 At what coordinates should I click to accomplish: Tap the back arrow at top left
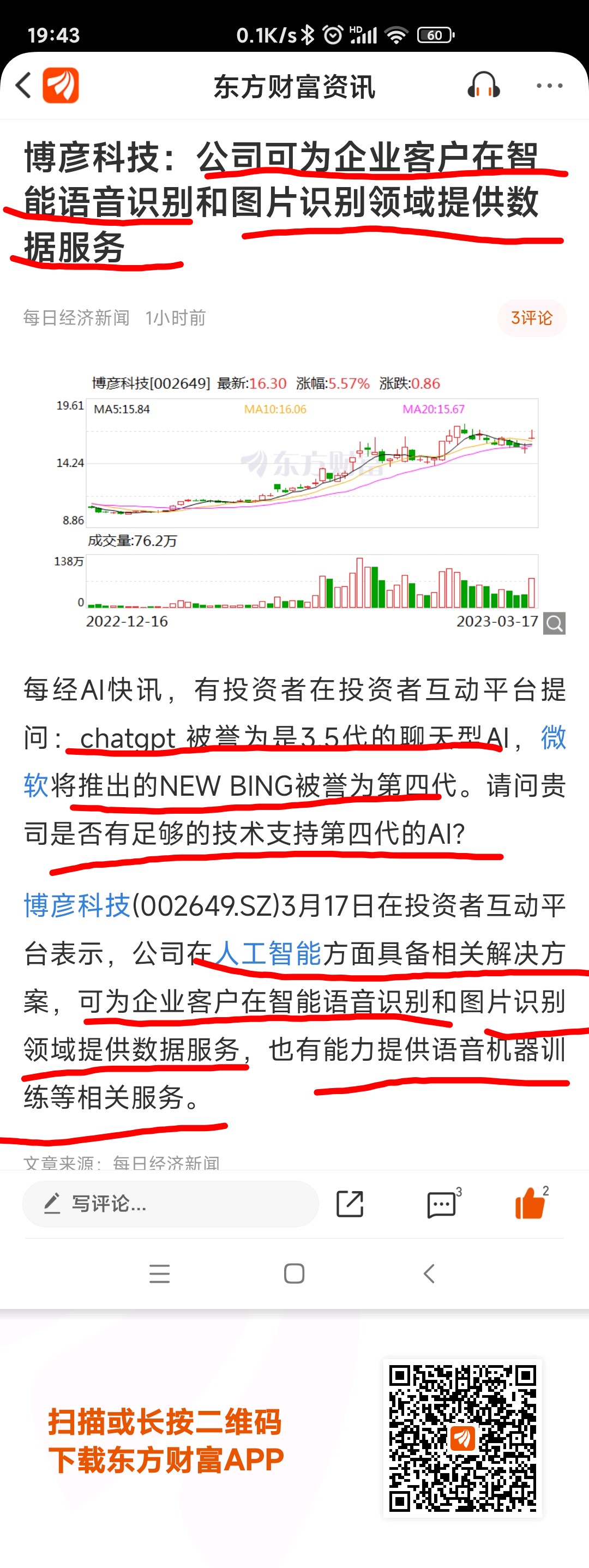pos(22,86)
